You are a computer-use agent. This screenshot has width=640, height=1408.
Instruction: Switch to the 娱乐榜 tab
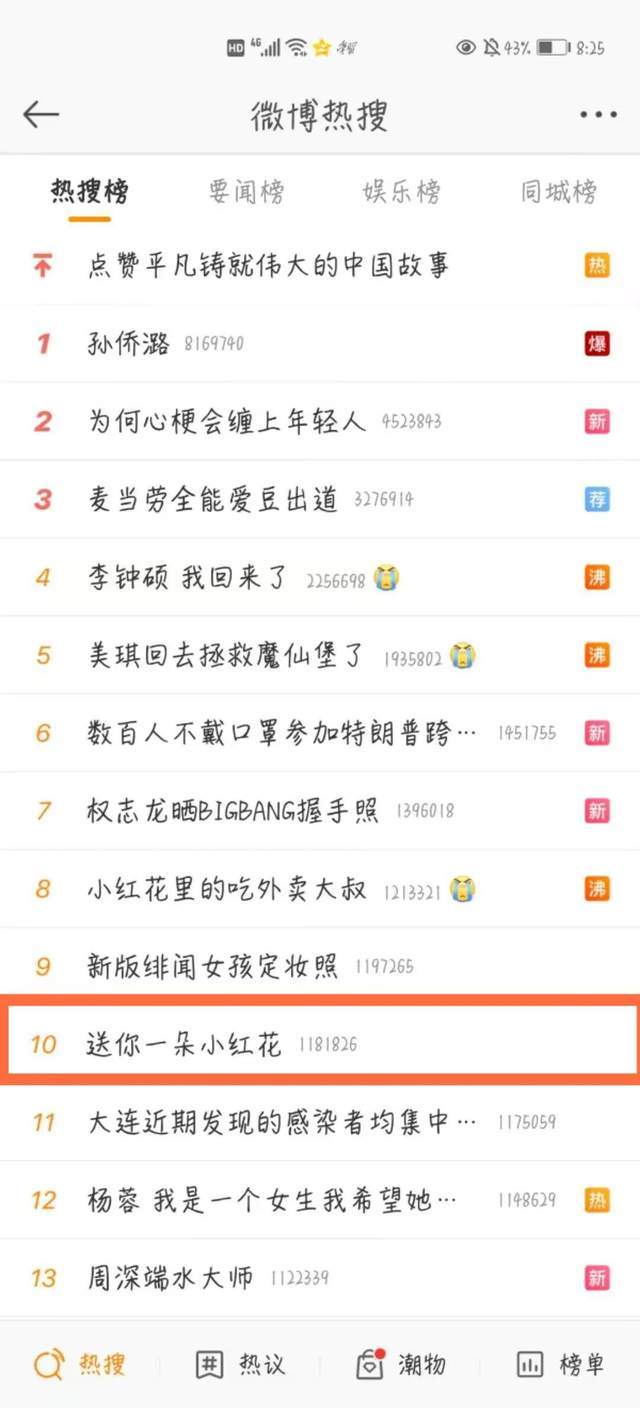pos(401,192)
